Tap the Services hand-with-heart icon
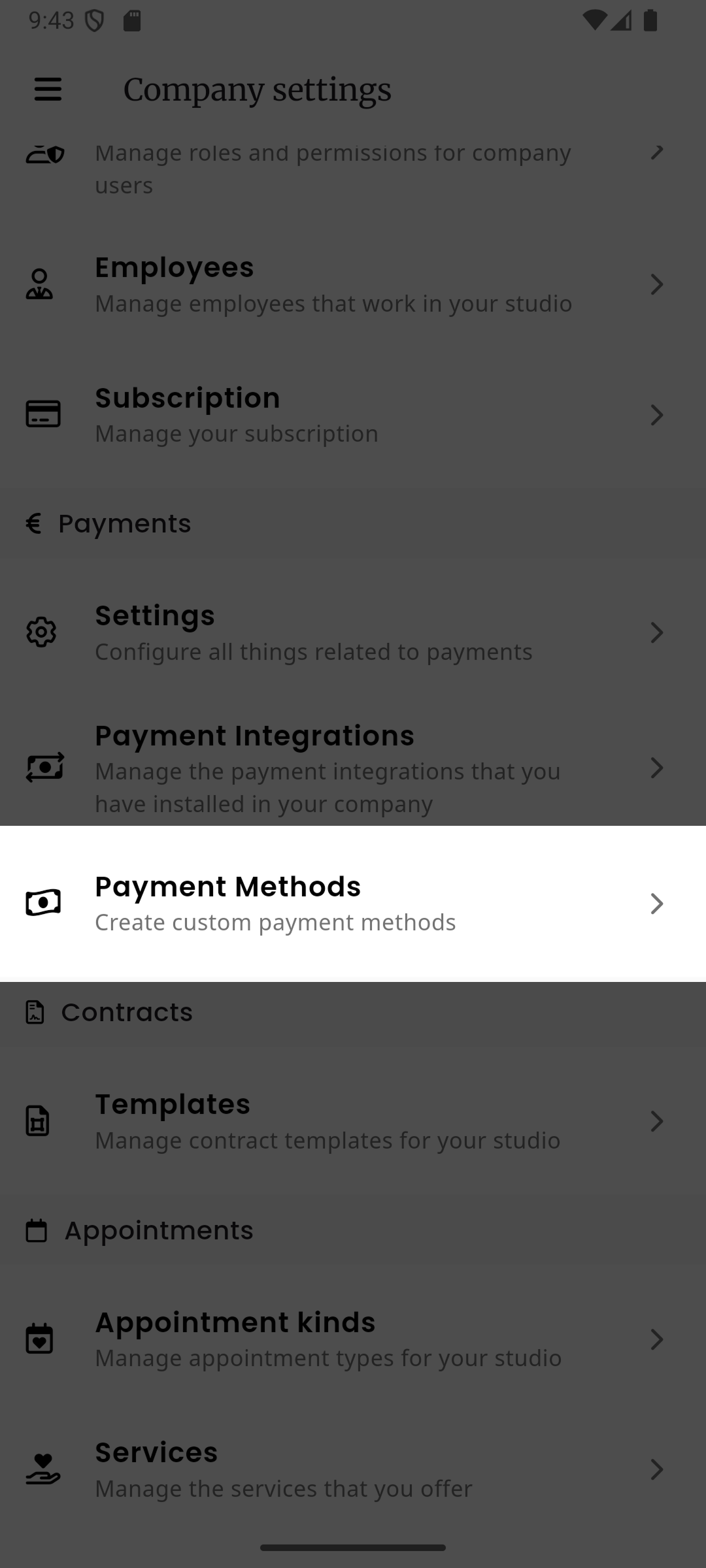Viewport: 706px width, 1568px height. tap(41, 1469)
